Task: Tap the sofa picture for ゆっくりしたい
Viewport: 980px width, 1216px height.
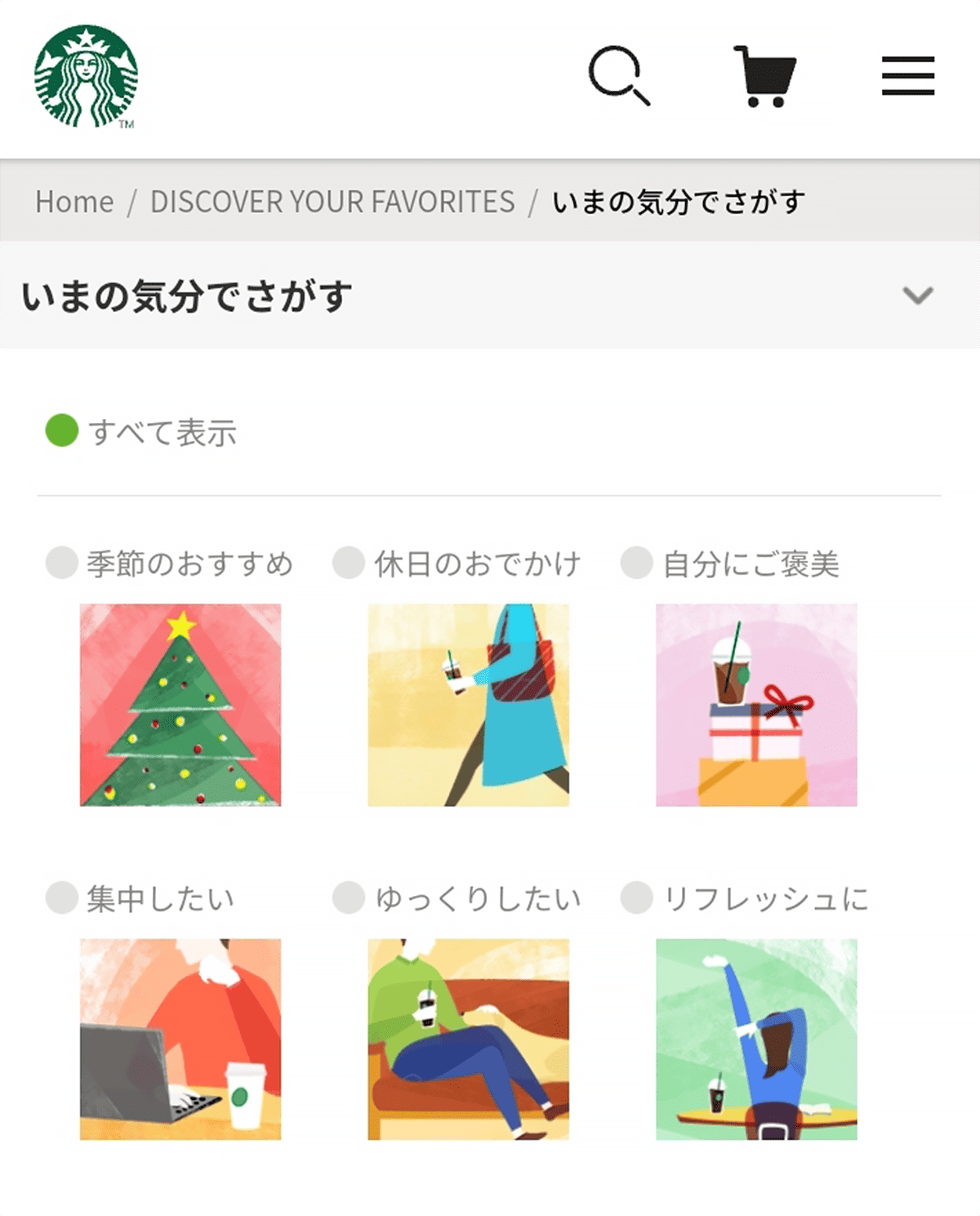Action: (x=469, y=1039)
